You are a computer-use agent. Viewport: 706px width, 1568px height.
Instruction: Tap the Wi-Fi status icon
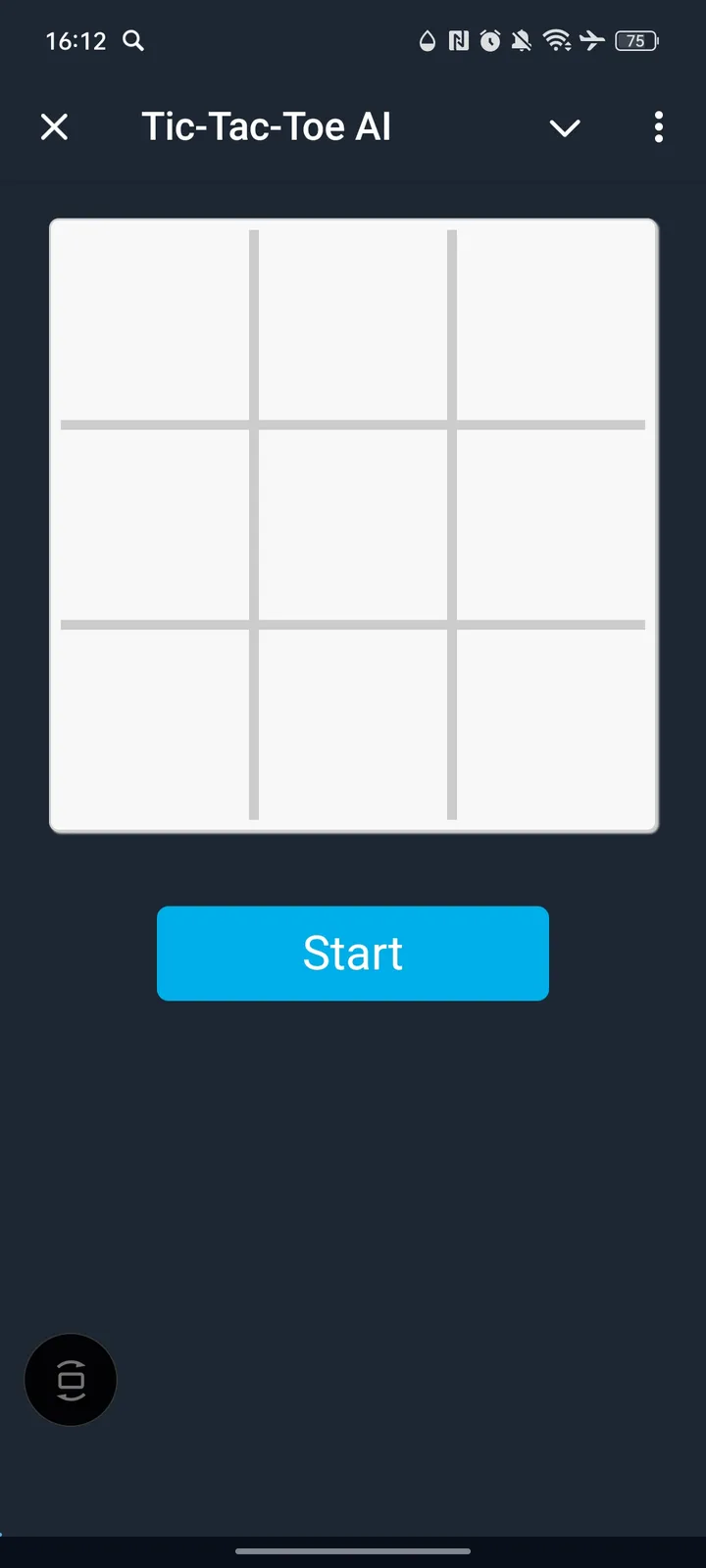(x=556, y=41)
